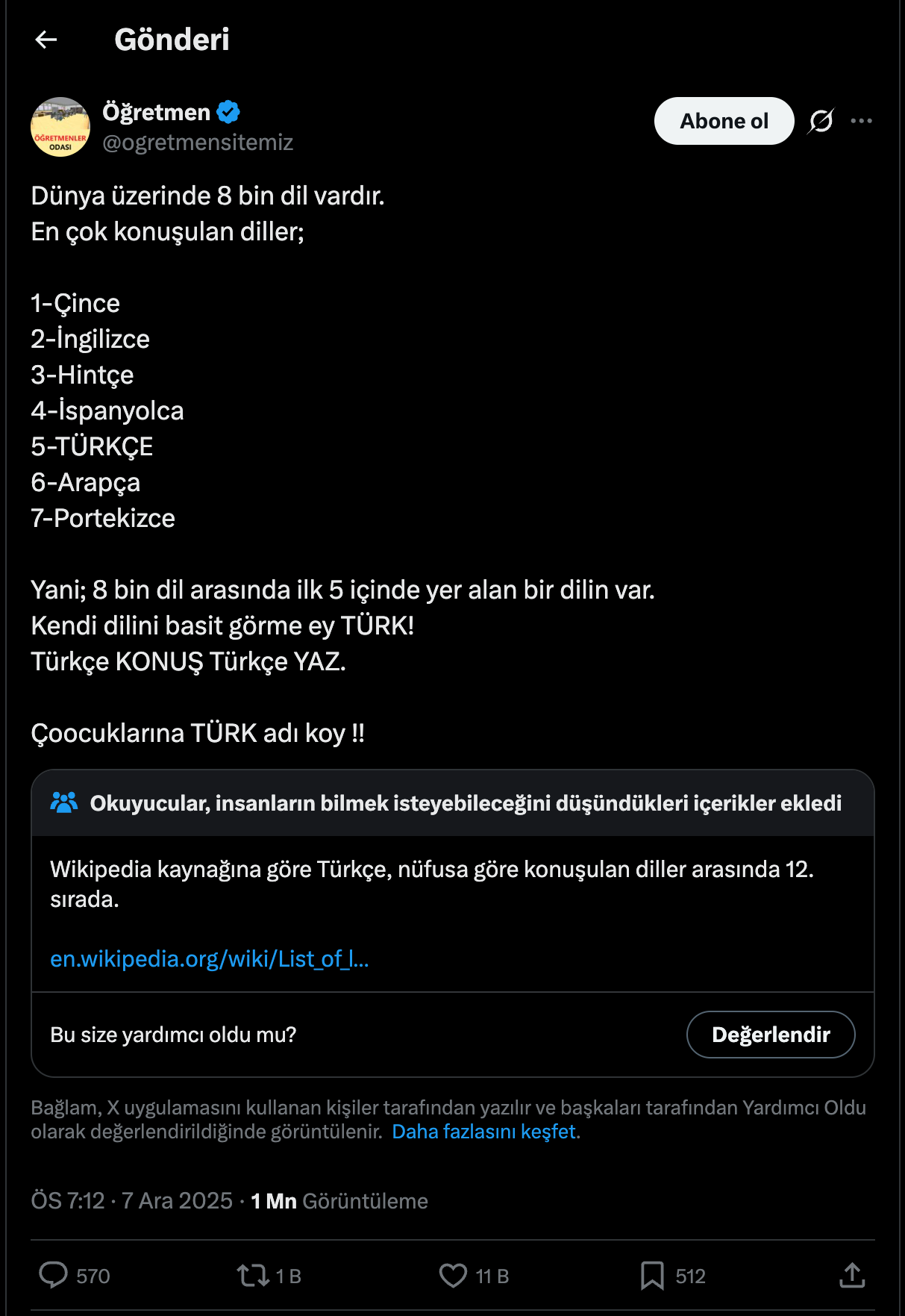Viewport: 905px width, 1316px height.
Task: Tap the Abone ol button
Action: pyautogui.click(x=724, y=121)
